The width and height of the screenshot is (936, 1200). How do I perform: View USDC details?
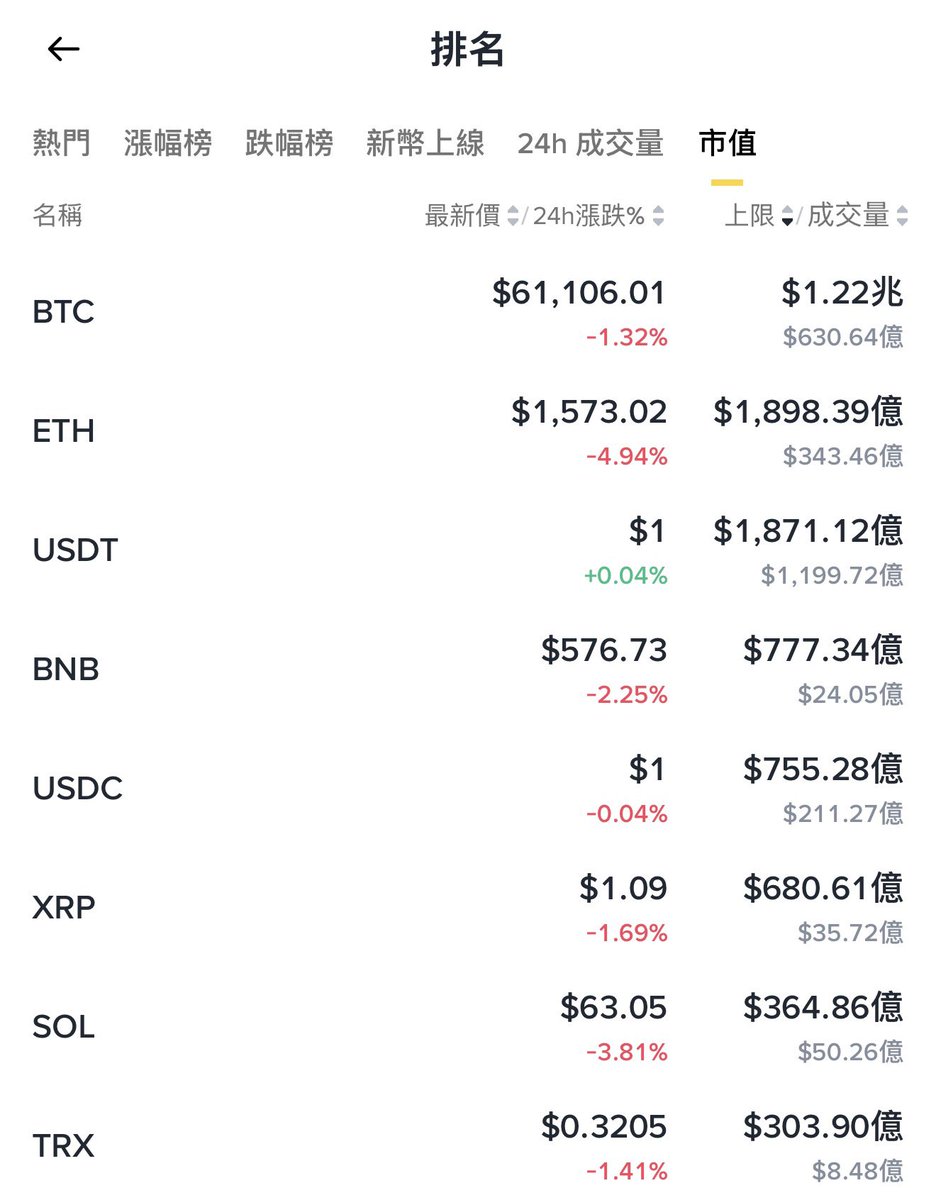[468, 788]
